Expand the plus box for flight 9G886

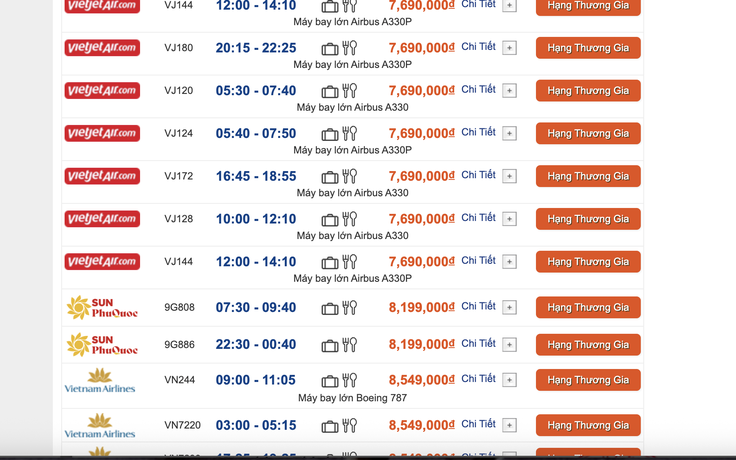[x=509, y=345]
